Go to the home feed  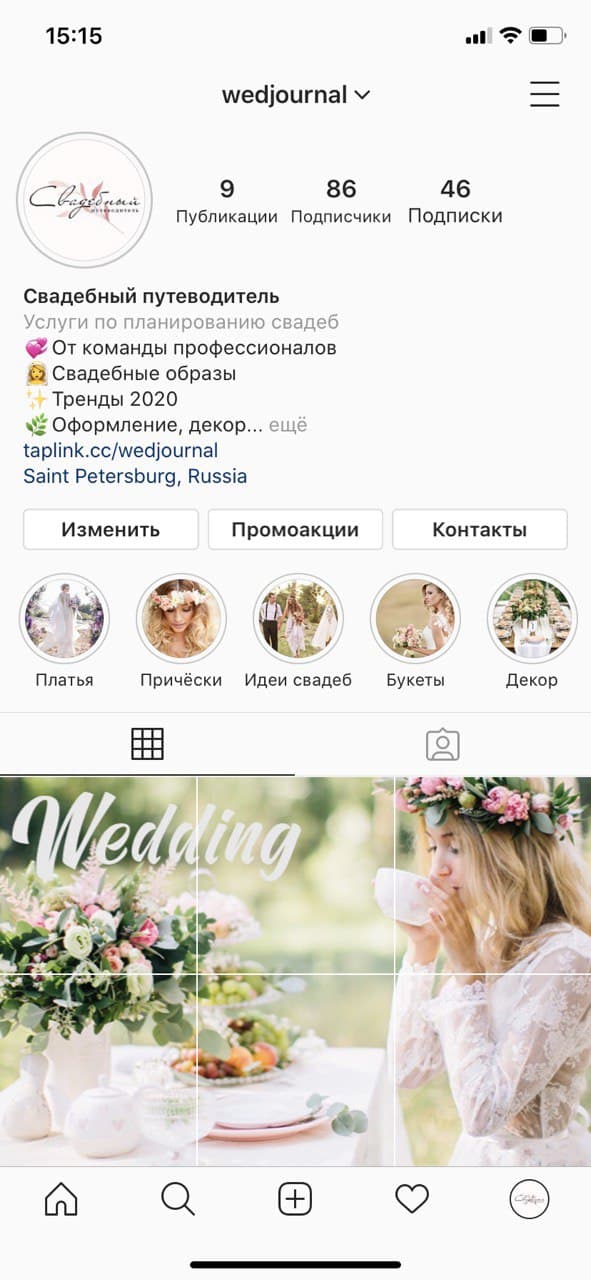coord(61,1199)
